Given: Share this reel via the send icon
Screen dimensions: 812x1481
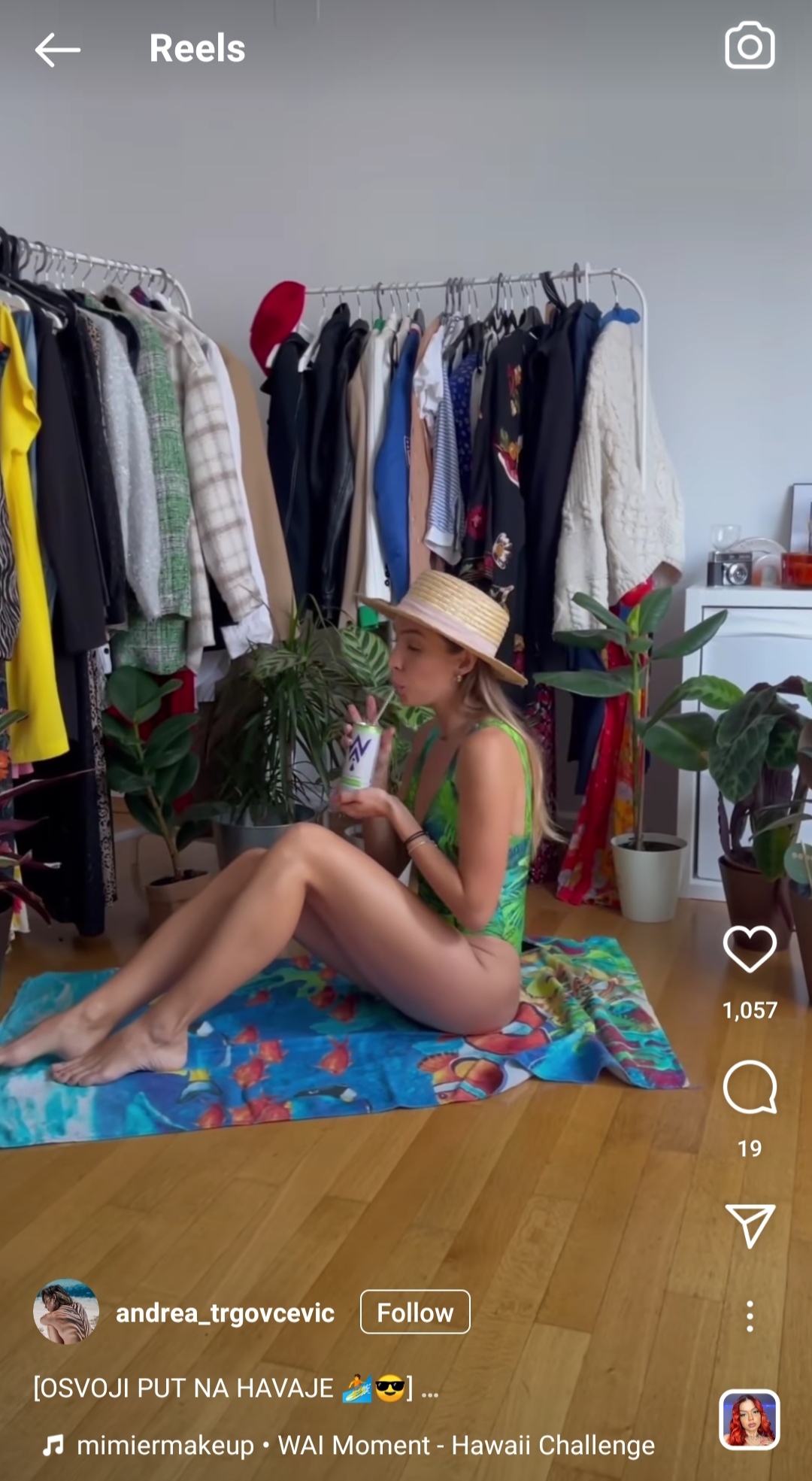Looking at the screenshot, I should (750, 1225).
